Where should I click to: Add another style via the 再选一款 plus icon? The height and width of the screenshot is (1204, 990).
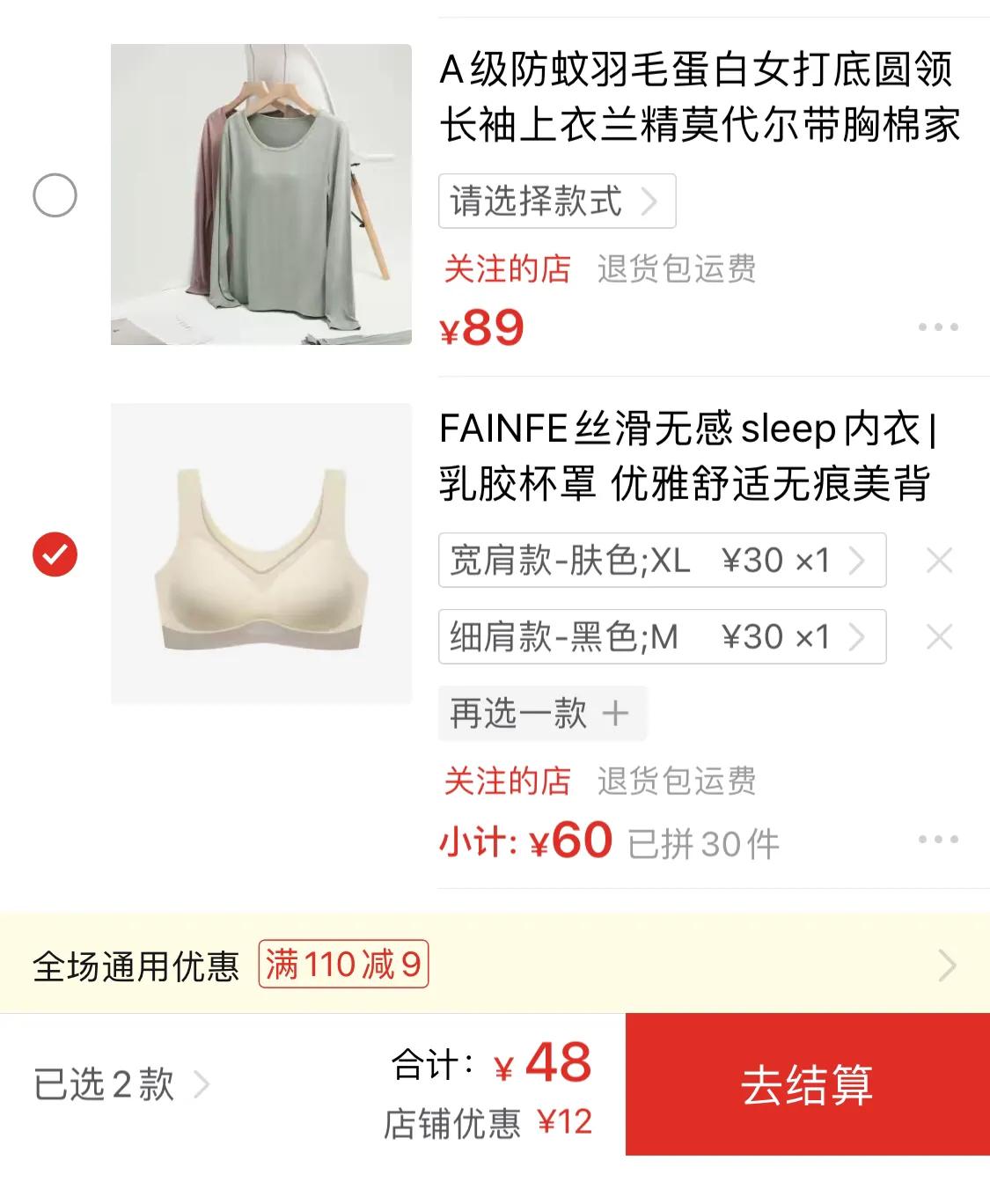tap(616, 714)
